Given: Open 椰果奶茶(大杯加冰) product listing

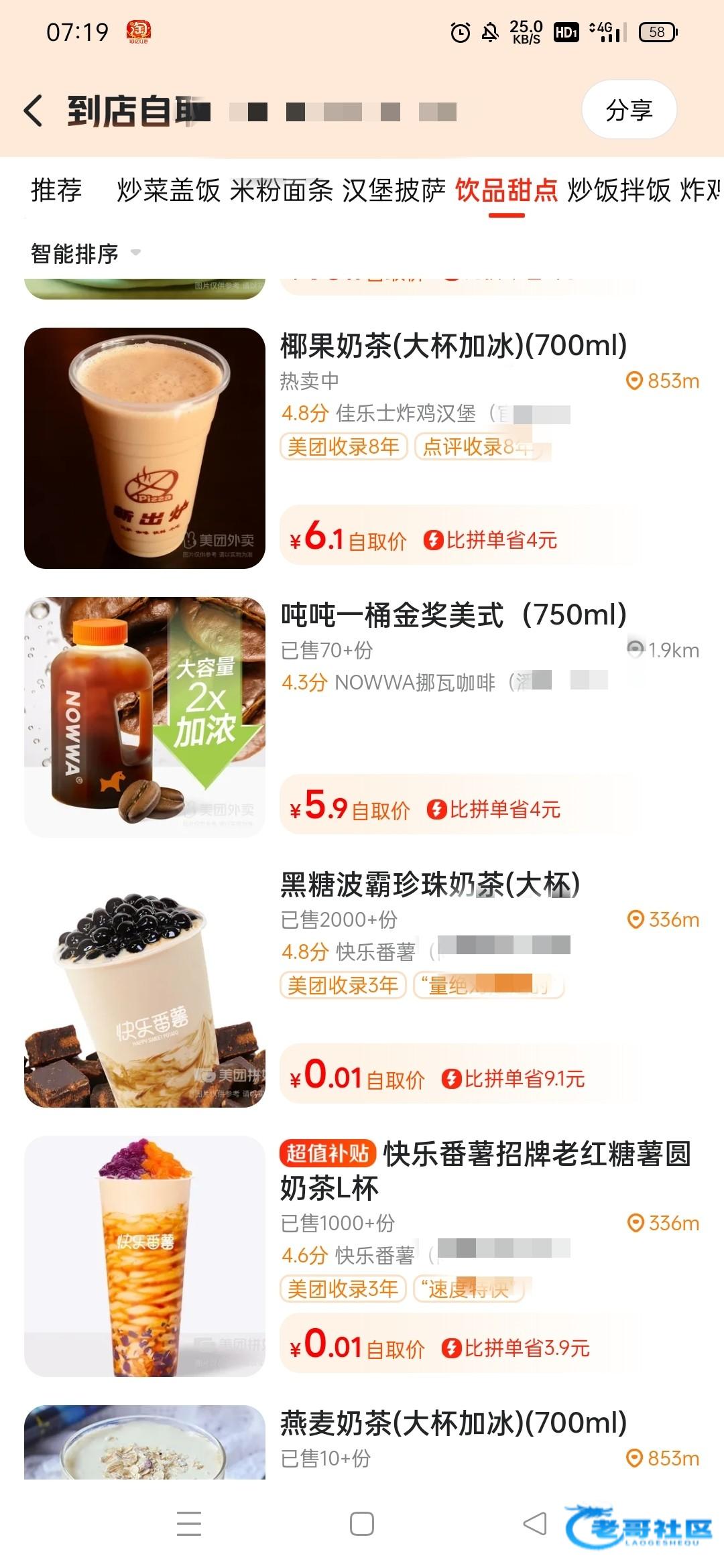Looking at the screenshot, I should pyautogui.click(x=453, y=346).
